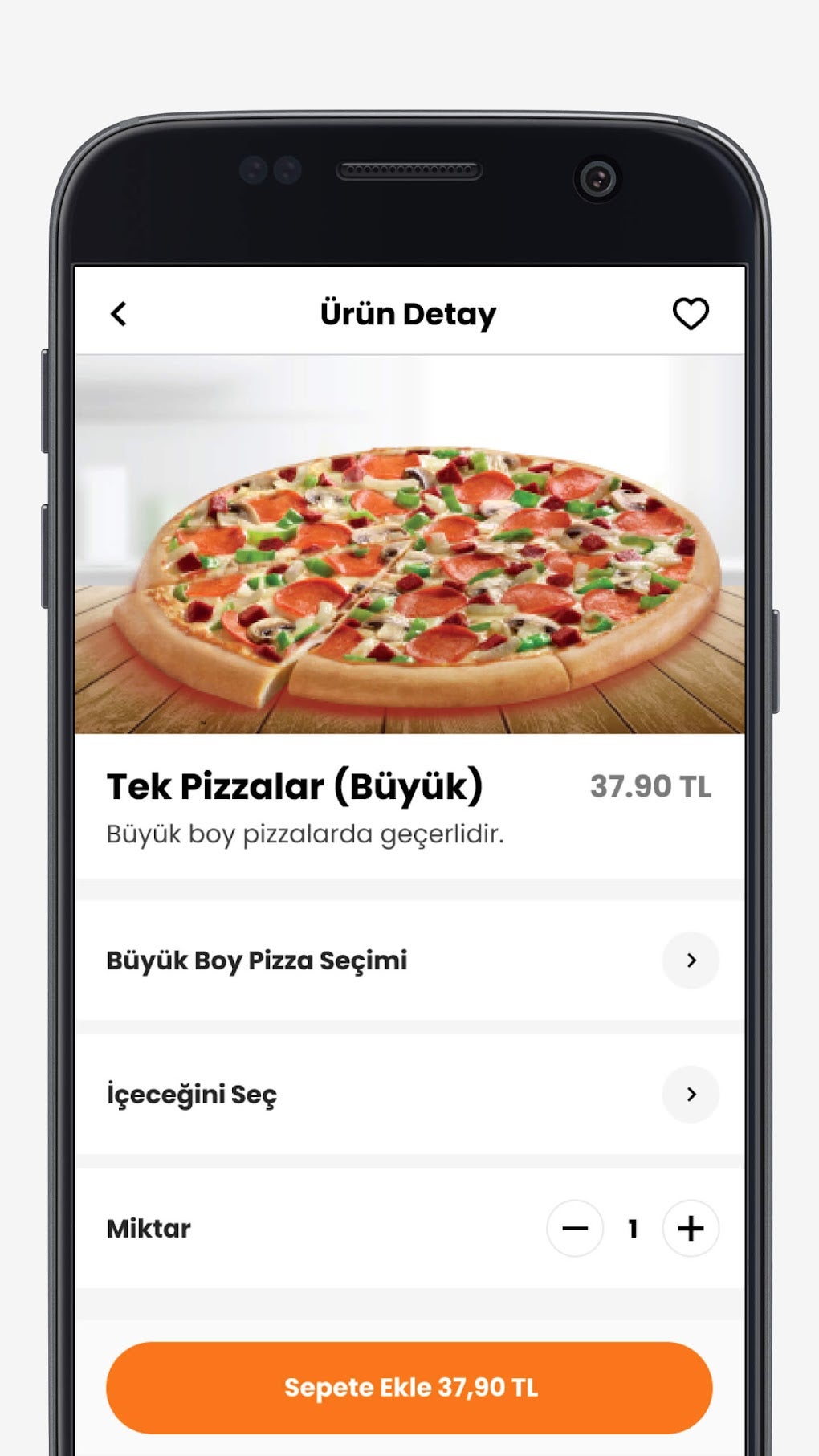
Task: Navigate back using the left arrow icon
Action: (x=119, y=313)
